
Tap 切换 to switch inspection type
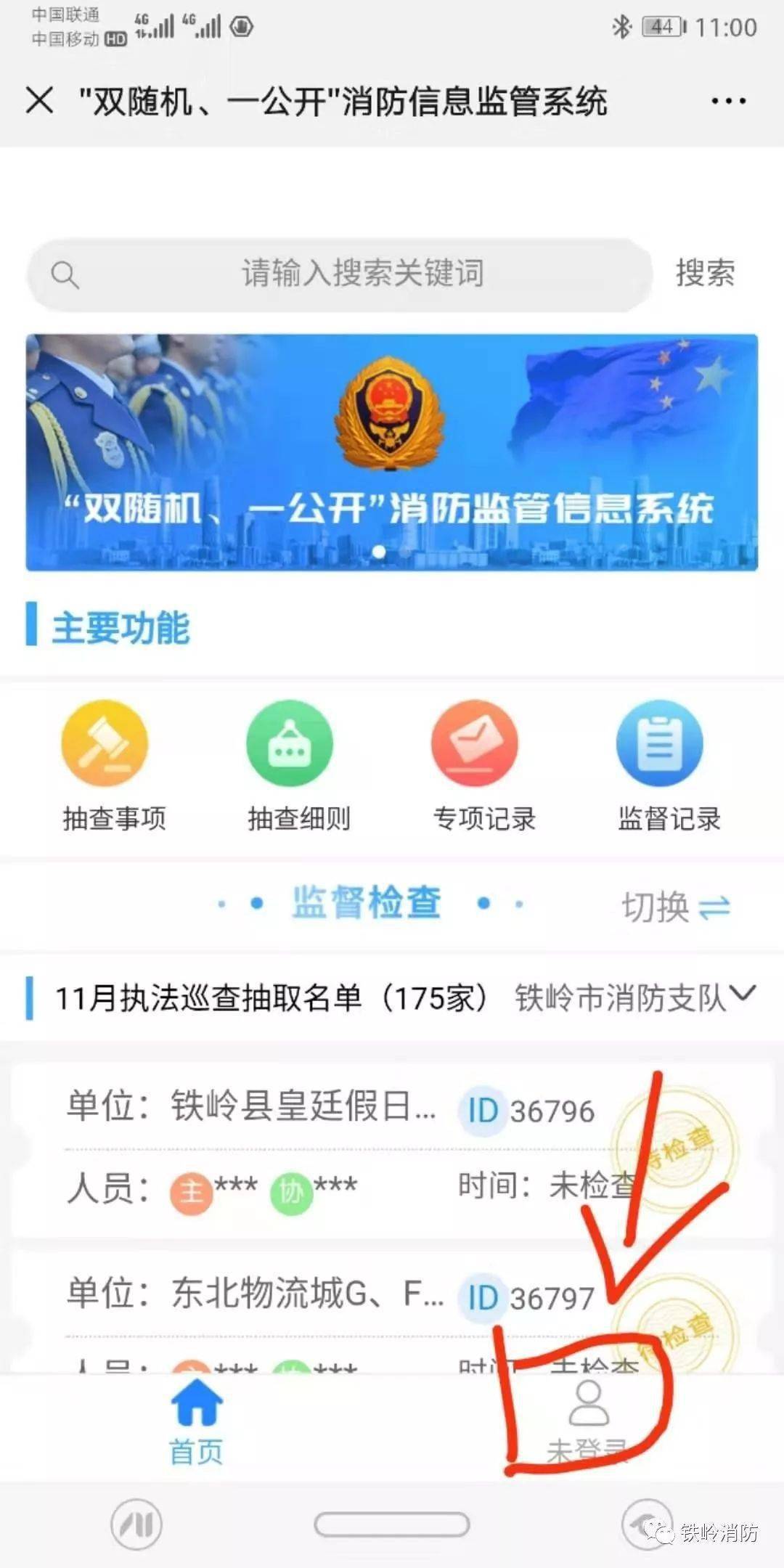[676, 907]
